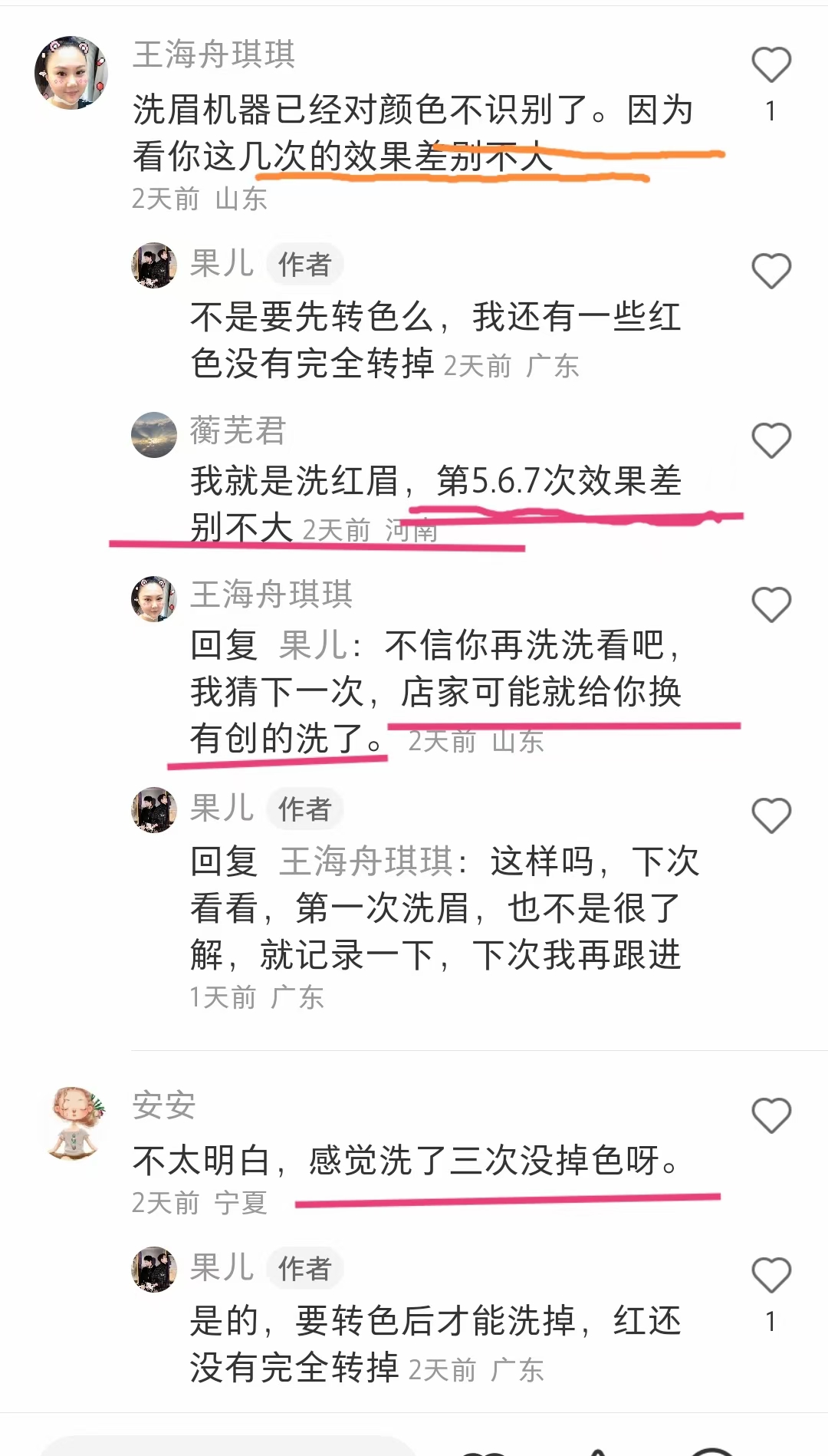
Task: Like 果儿's reply starting 这样吗，下次看看
Action: (770, 815)
